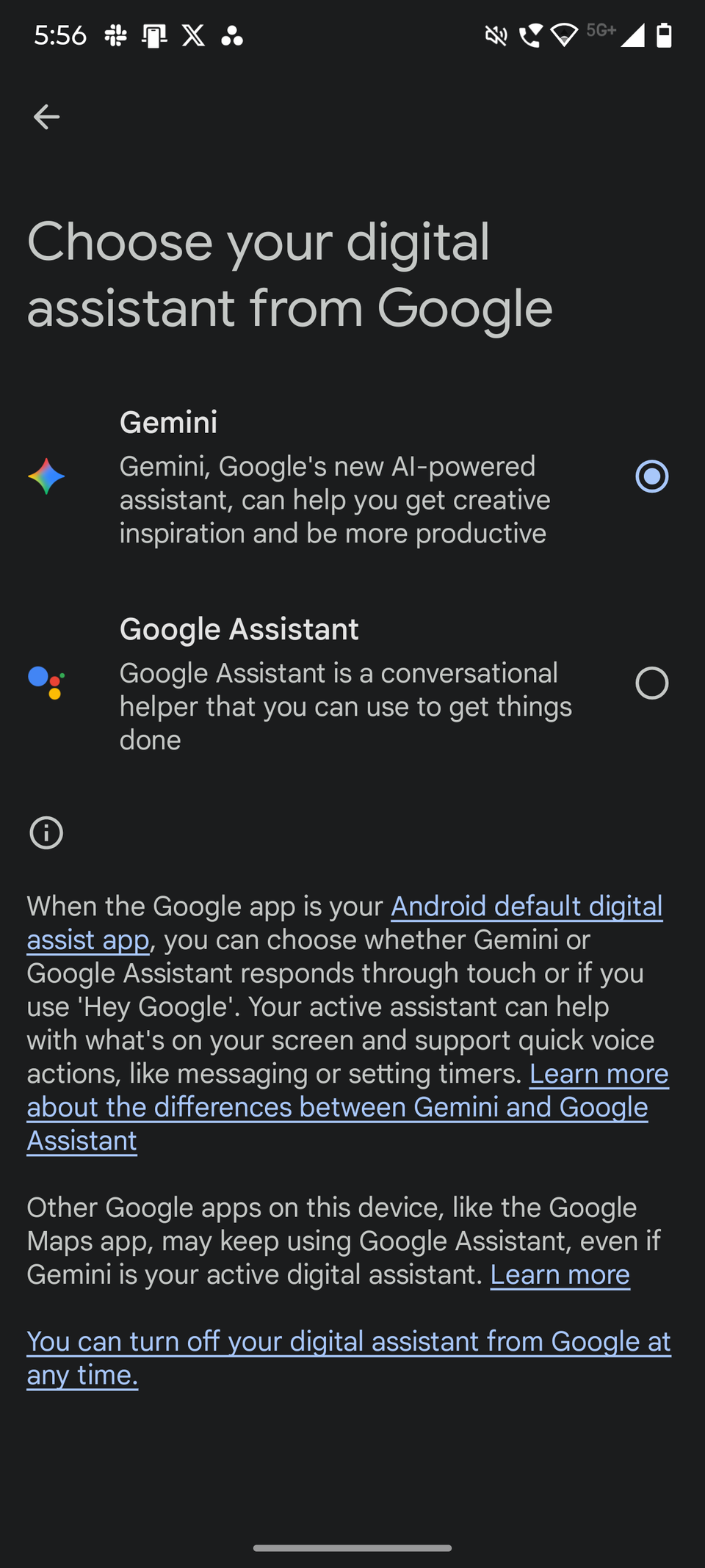Tap the Google Assistant option row

coord(330,684)
